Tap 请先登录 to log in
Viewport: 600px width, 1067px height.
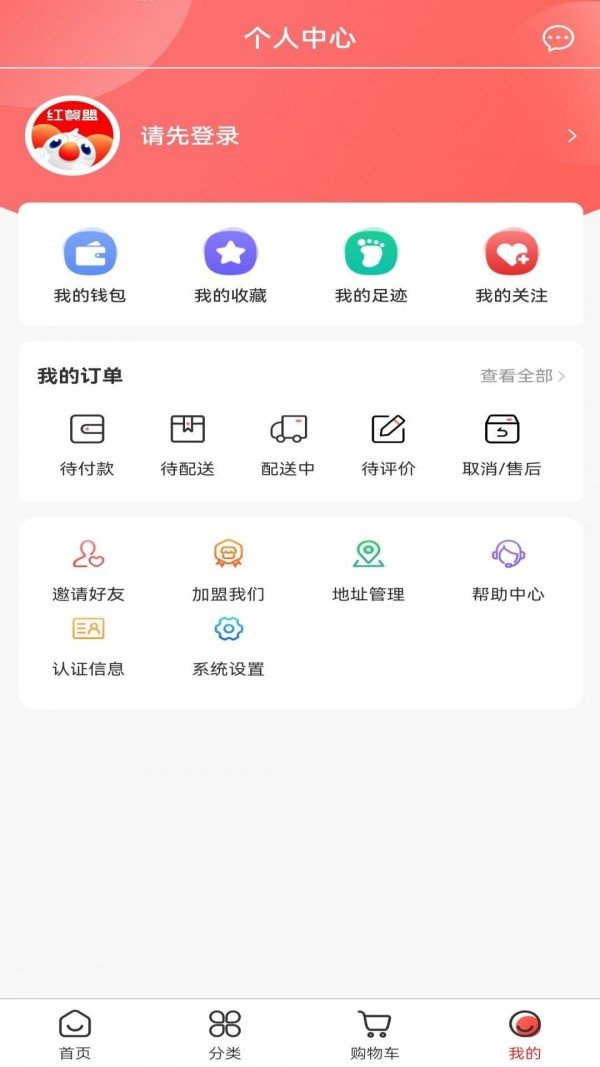coord(190,136)
